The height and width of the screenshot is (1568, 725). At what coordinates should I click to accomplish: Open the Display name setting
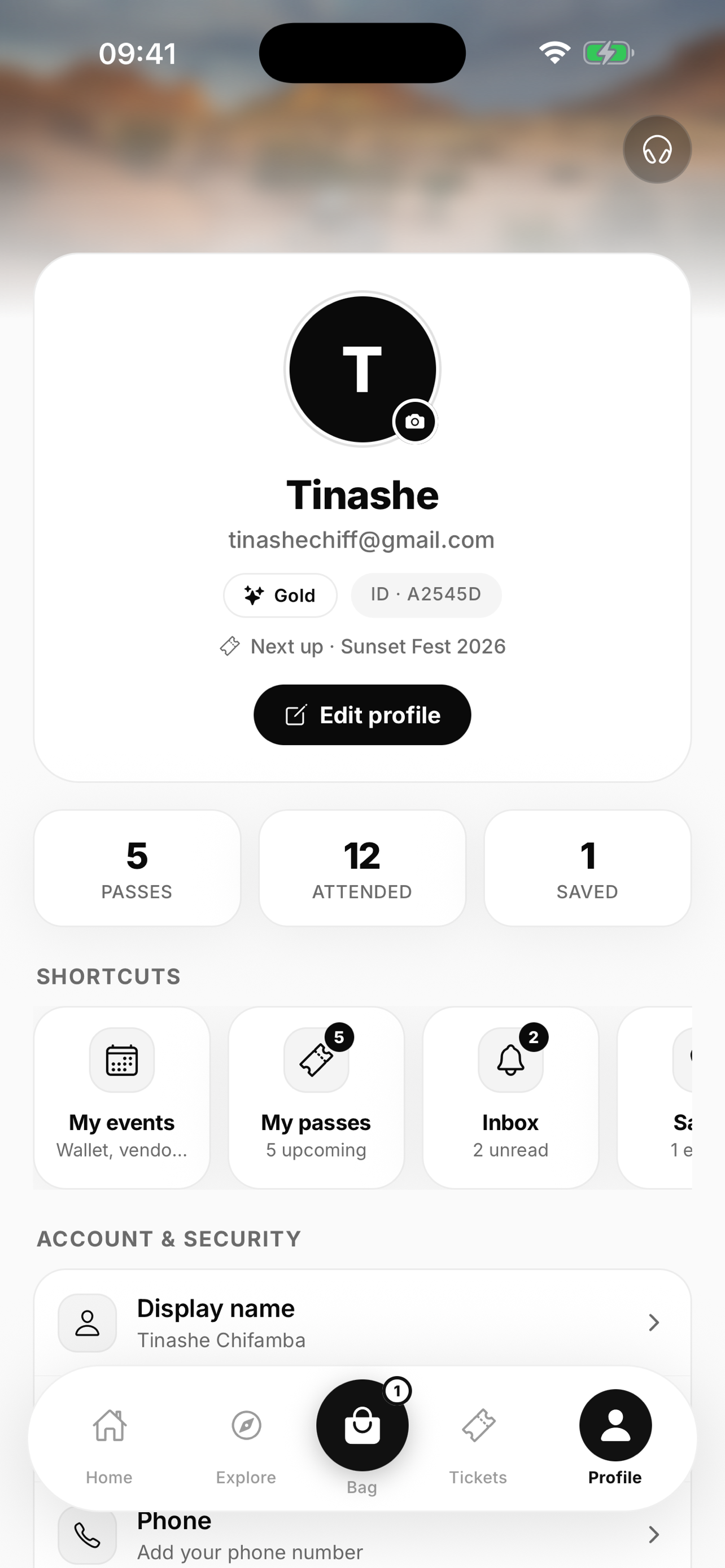point(362,1322)
